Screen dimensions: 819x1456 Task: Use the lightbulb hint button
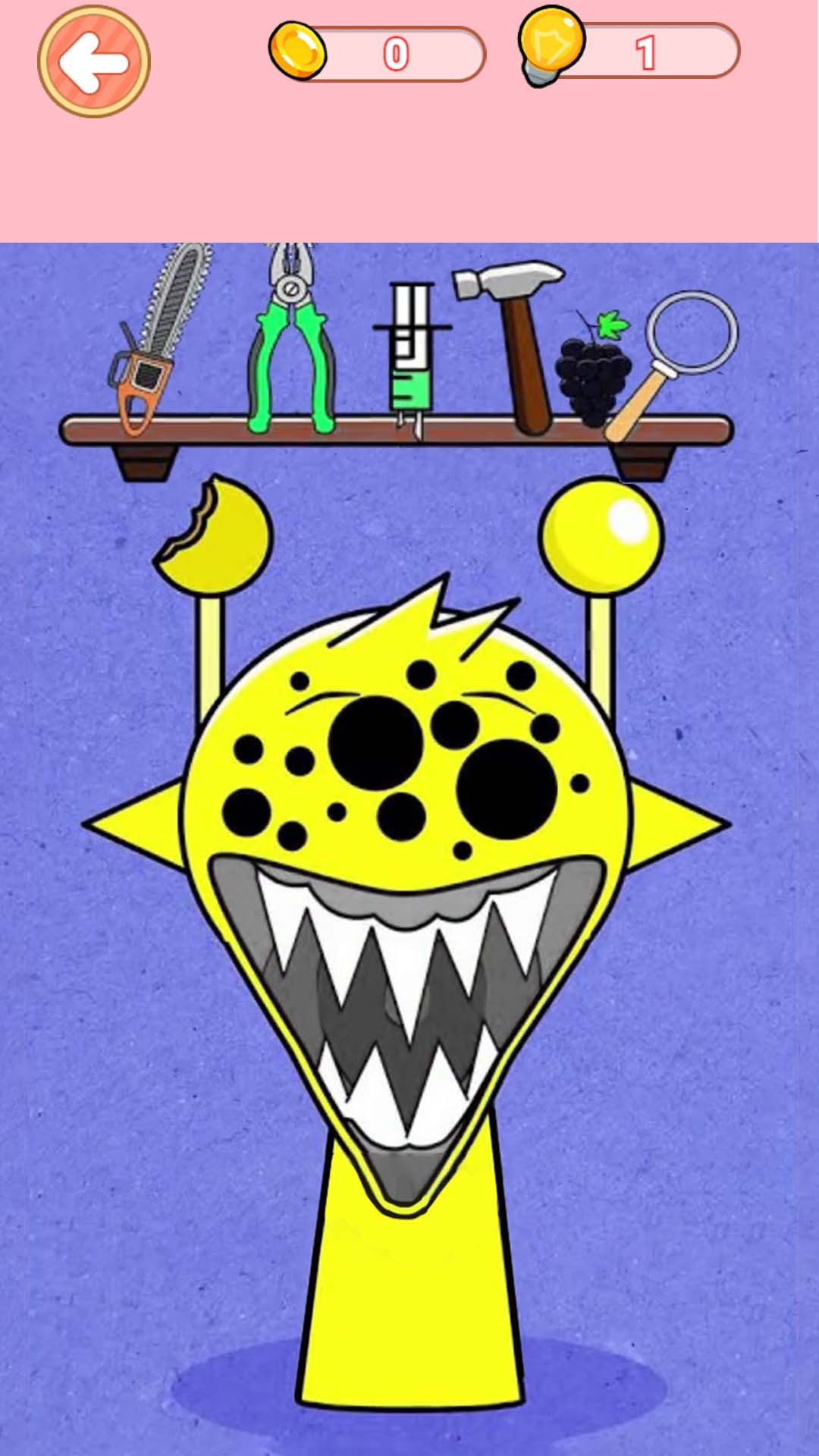tap(552, 44)
